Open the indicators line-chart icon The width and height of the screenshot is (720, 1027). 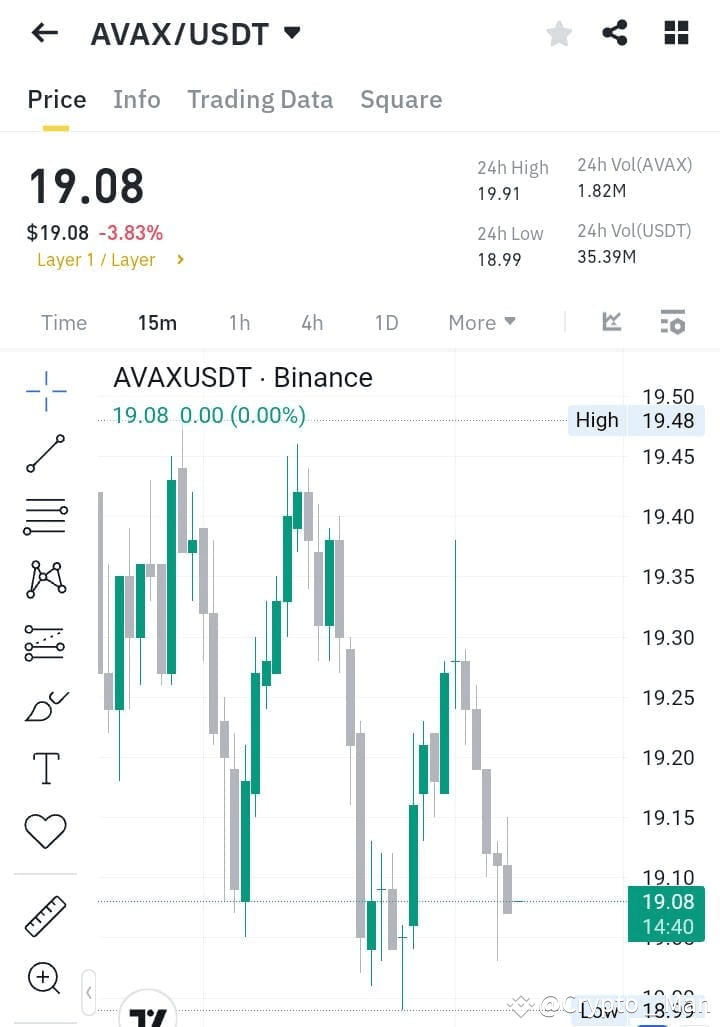click(x=611, y=322)
